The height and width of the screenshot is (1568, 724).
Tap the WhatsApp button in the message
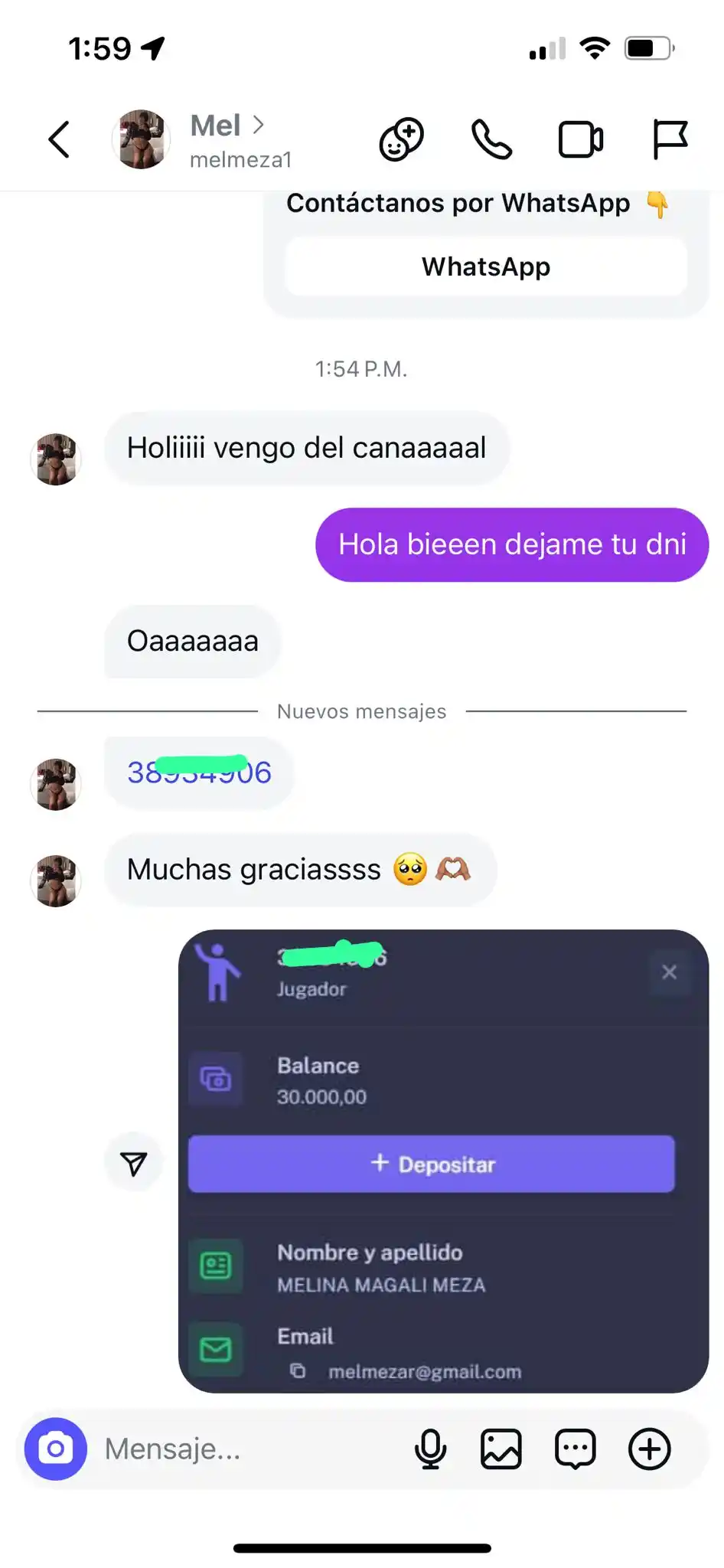point(486,267)
